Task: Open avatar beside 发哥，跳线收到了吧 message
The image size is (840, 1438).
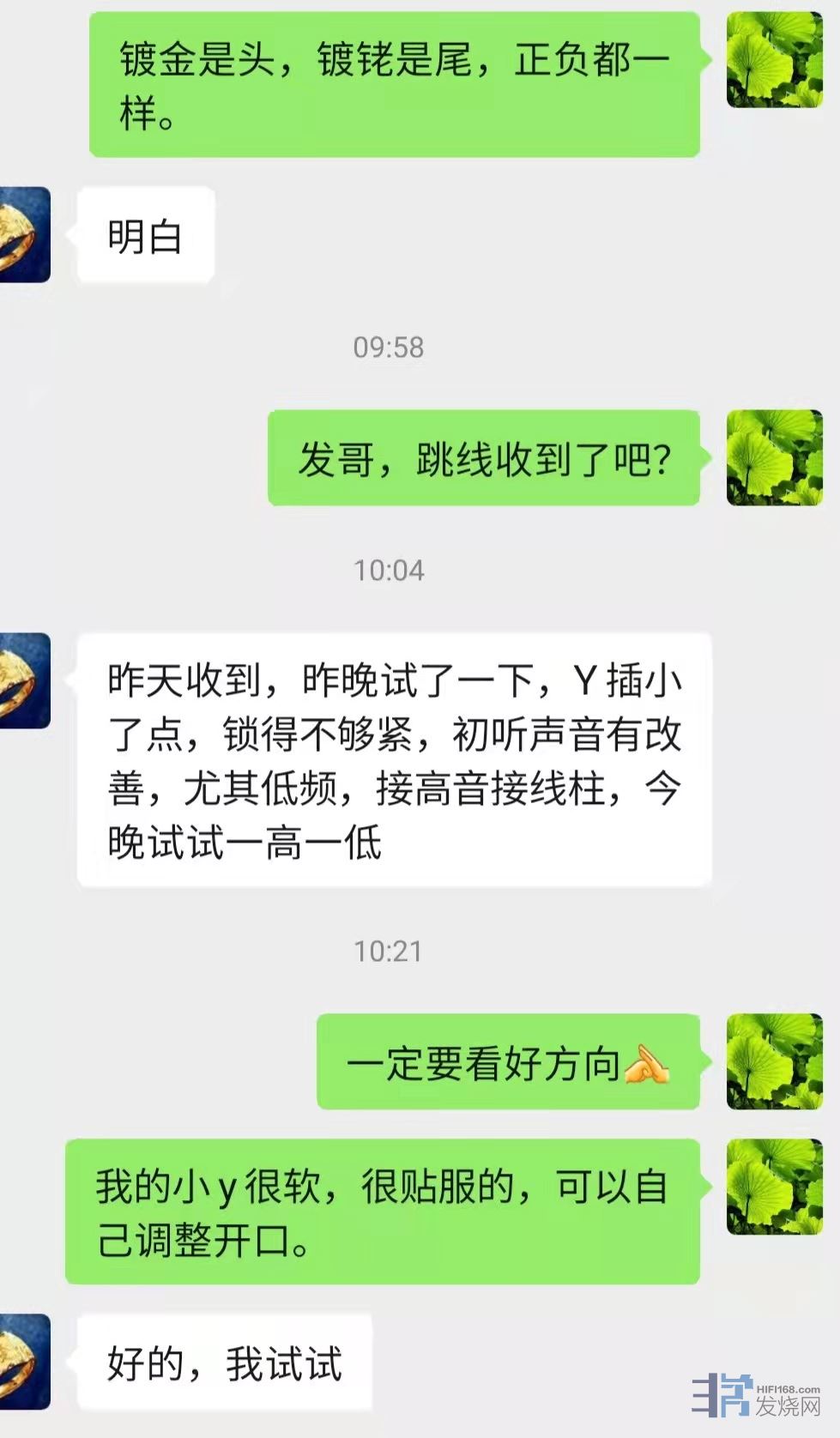Action: click(x=774, y=457)
